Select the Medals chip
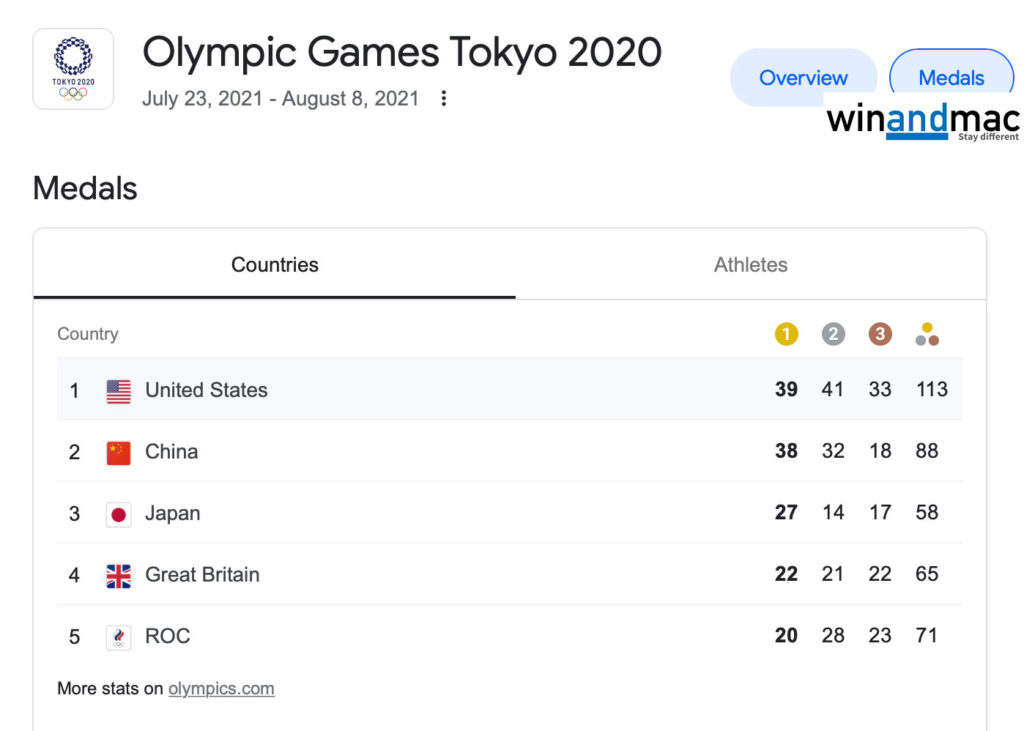The width and height of the screenshot is (1024, 731). 950,77
